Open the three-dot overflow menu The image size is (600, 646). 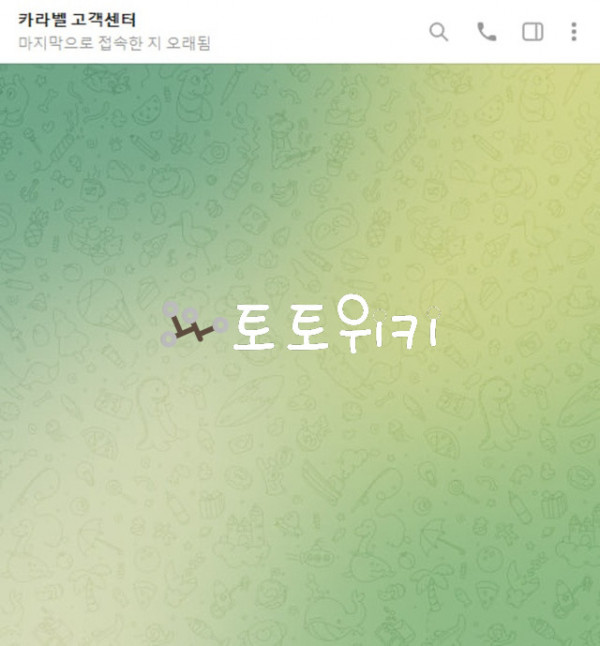click(573, 32)
